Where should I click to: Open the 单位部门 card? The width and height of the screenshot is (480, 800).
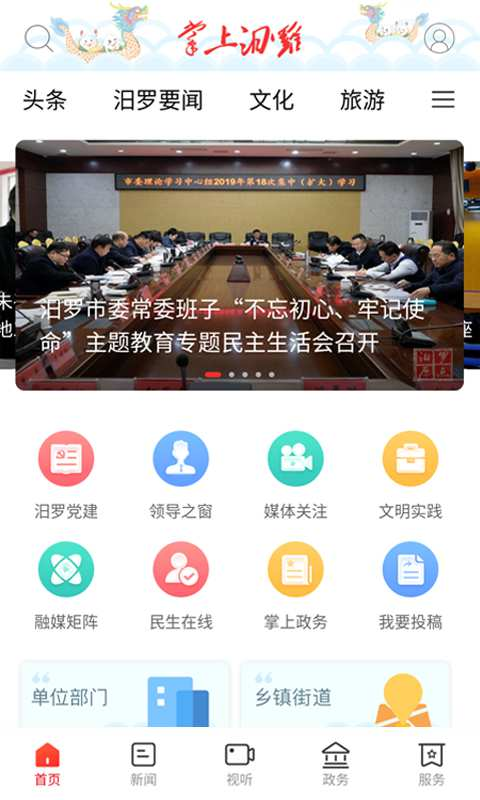(125, 694)
